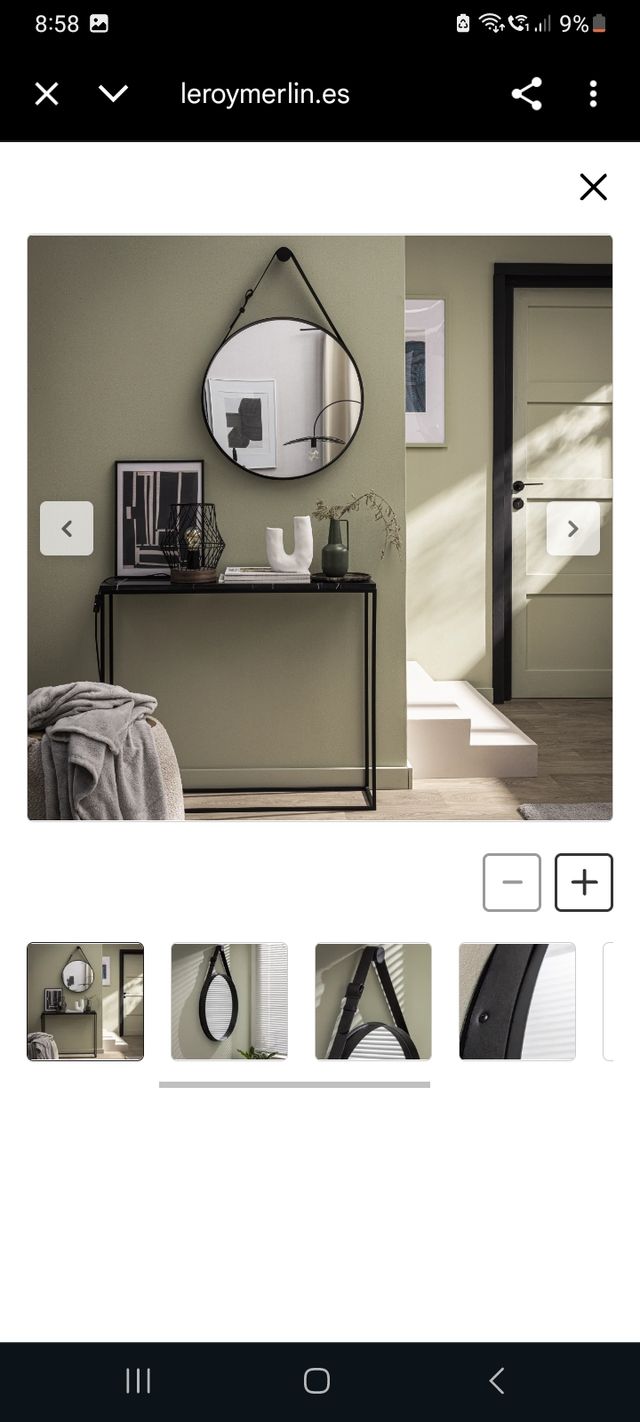Screen dimensions: 640x1422
Task: Zoom out with the minus button
Action: 512,882
